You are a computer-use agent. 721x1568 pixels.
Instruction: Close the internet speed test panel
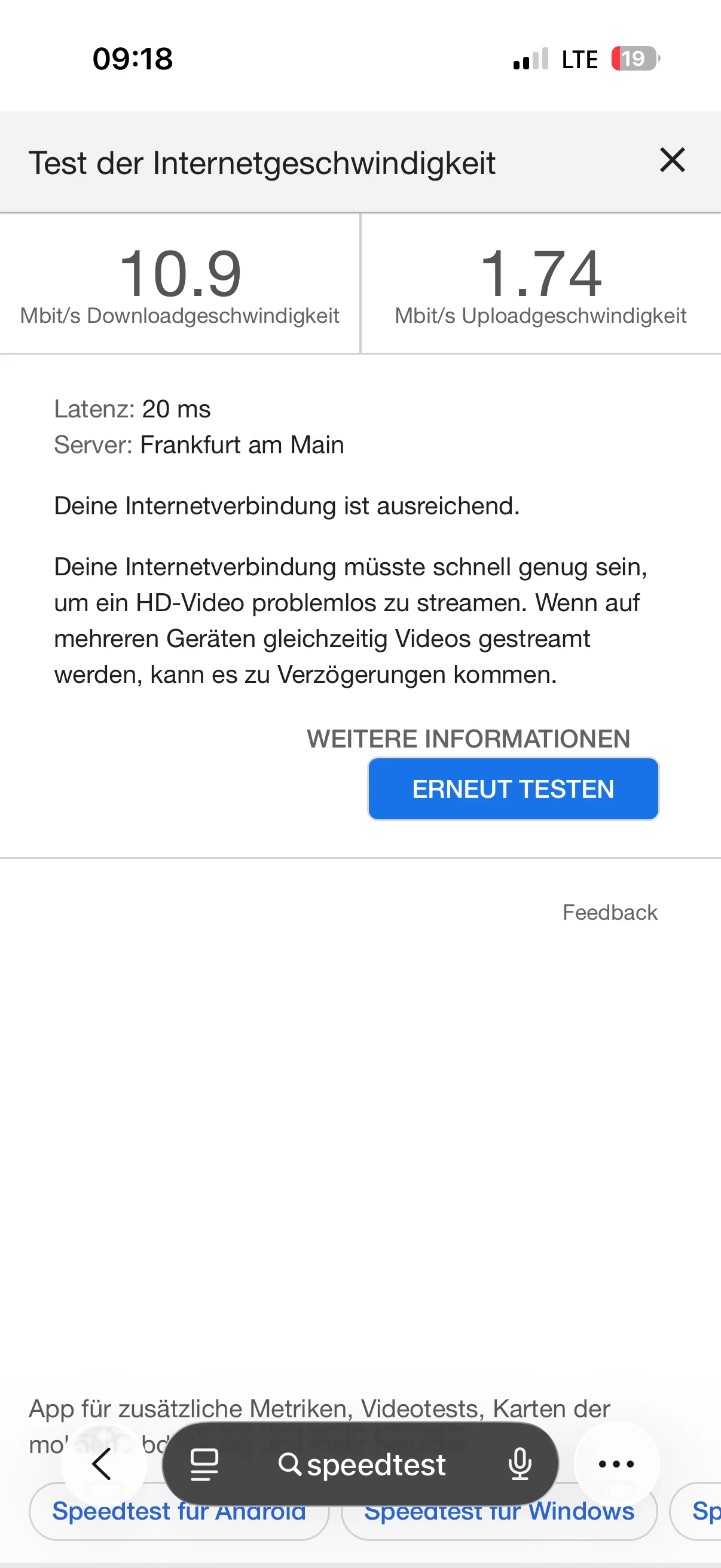pyautogui.click(x=672, y=161)
